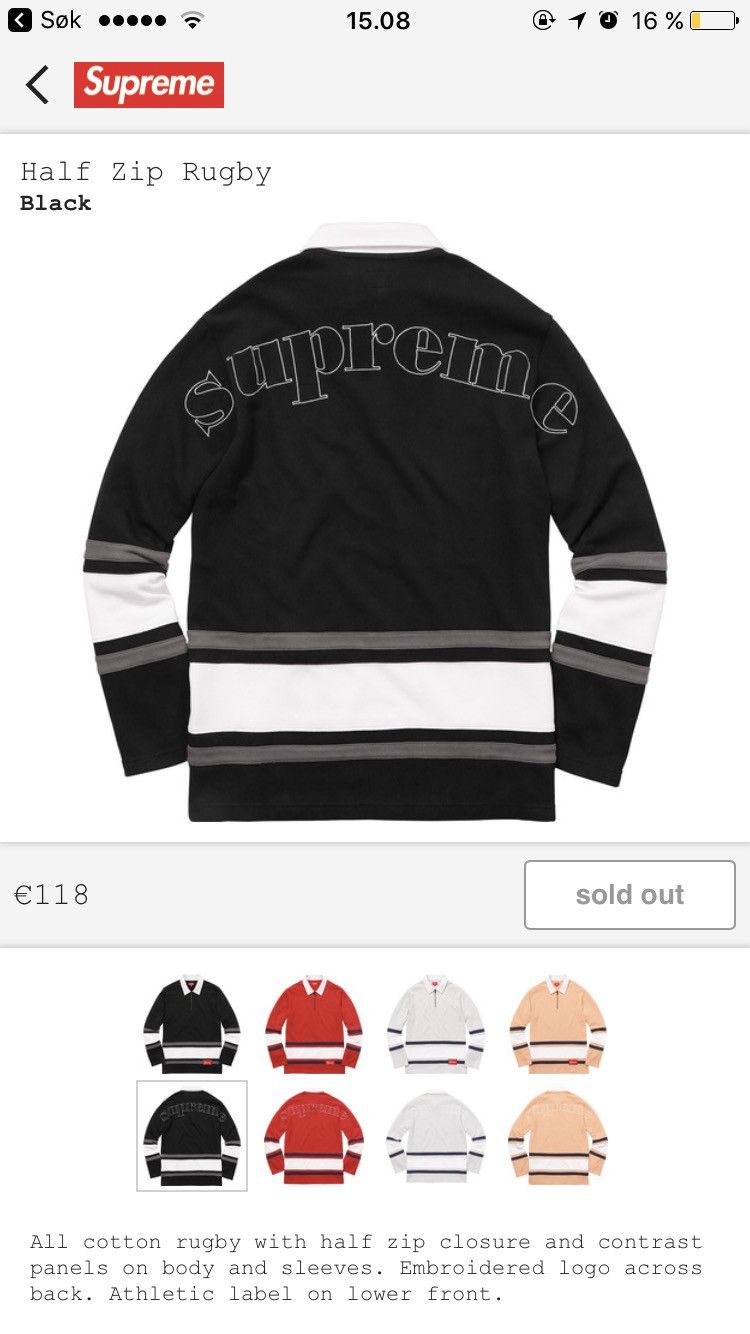The image size is (750, 1334).
Task: Tap the sold out button
Action: [x=630, y=895]
